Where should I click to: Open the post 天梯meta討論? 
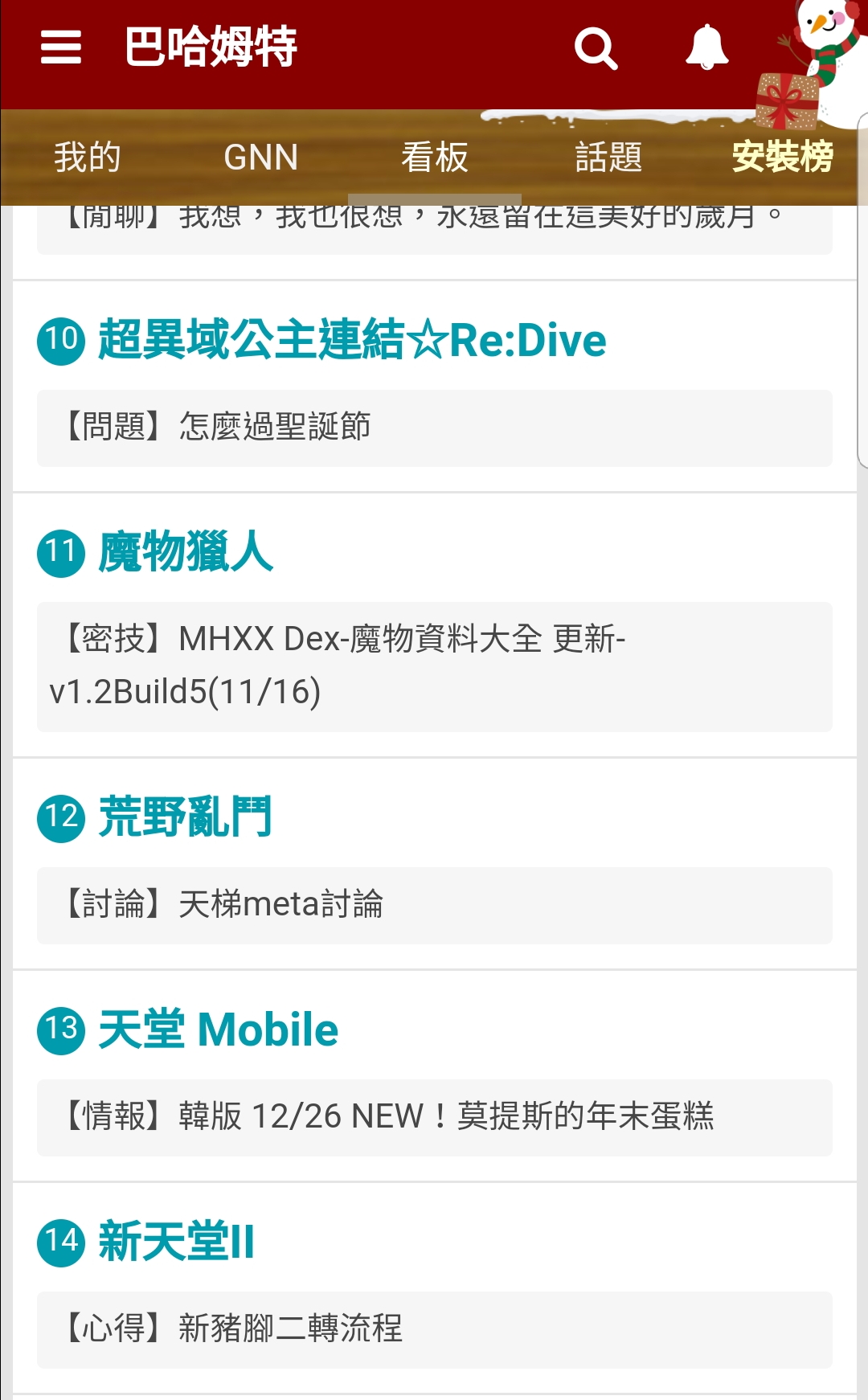(x=435, y=905)
